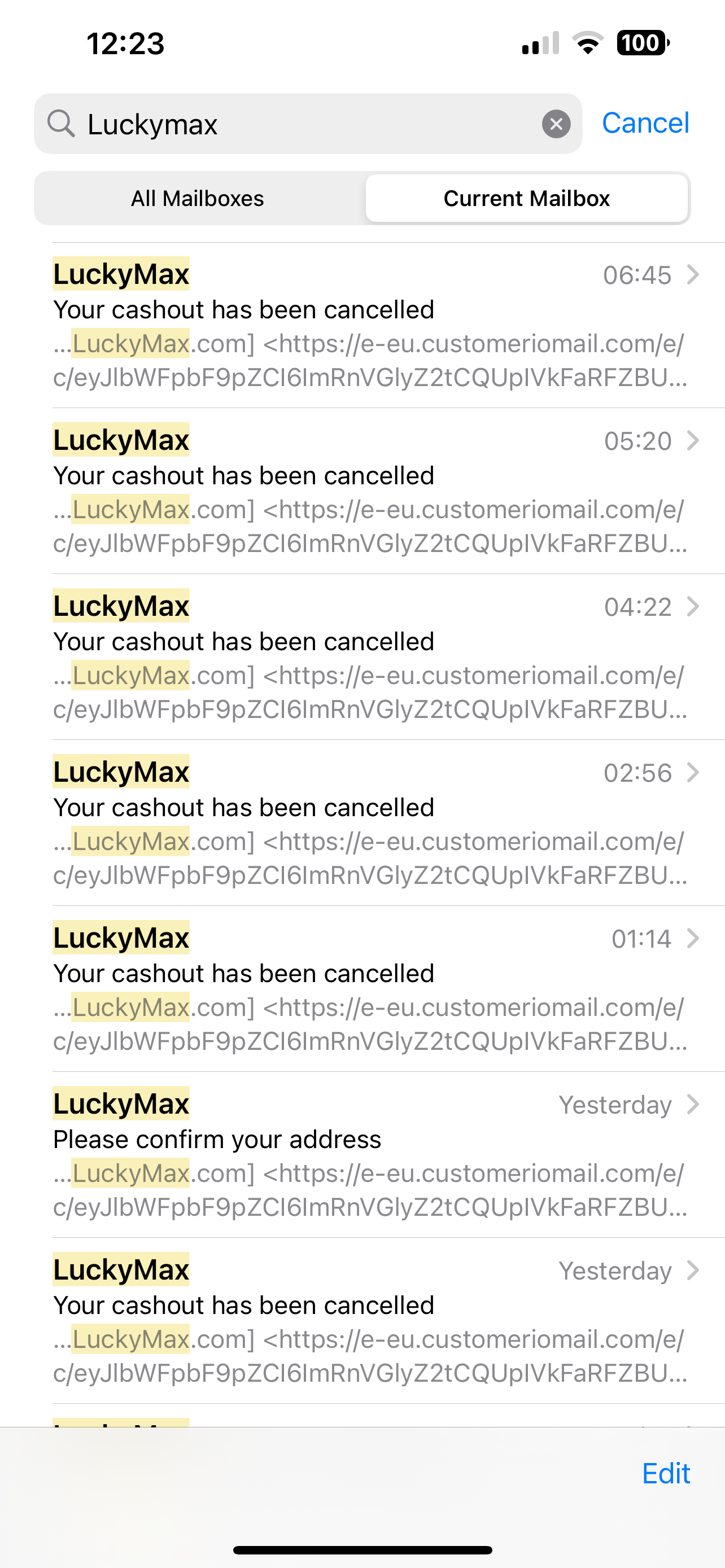Screen dimensions: 725x1568
Task: Tap Edit to select messages
Action: (666, 1474)
